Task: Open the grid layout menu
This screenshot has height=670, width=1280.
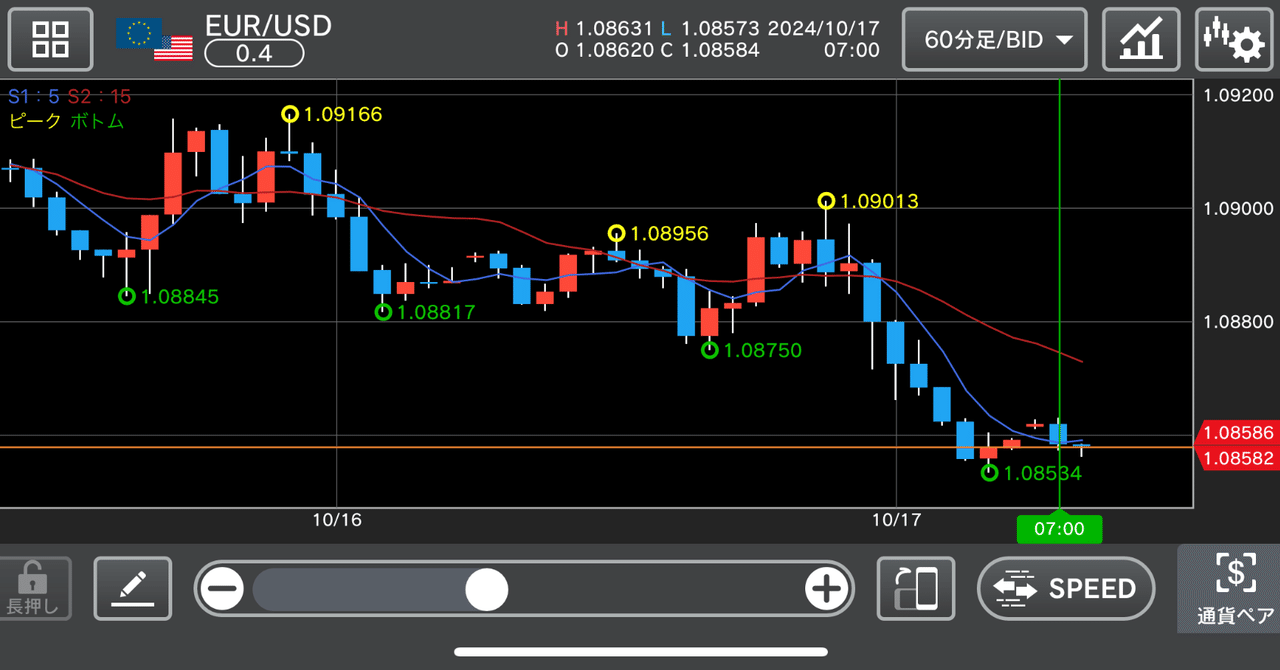Action: click(51, 39)
